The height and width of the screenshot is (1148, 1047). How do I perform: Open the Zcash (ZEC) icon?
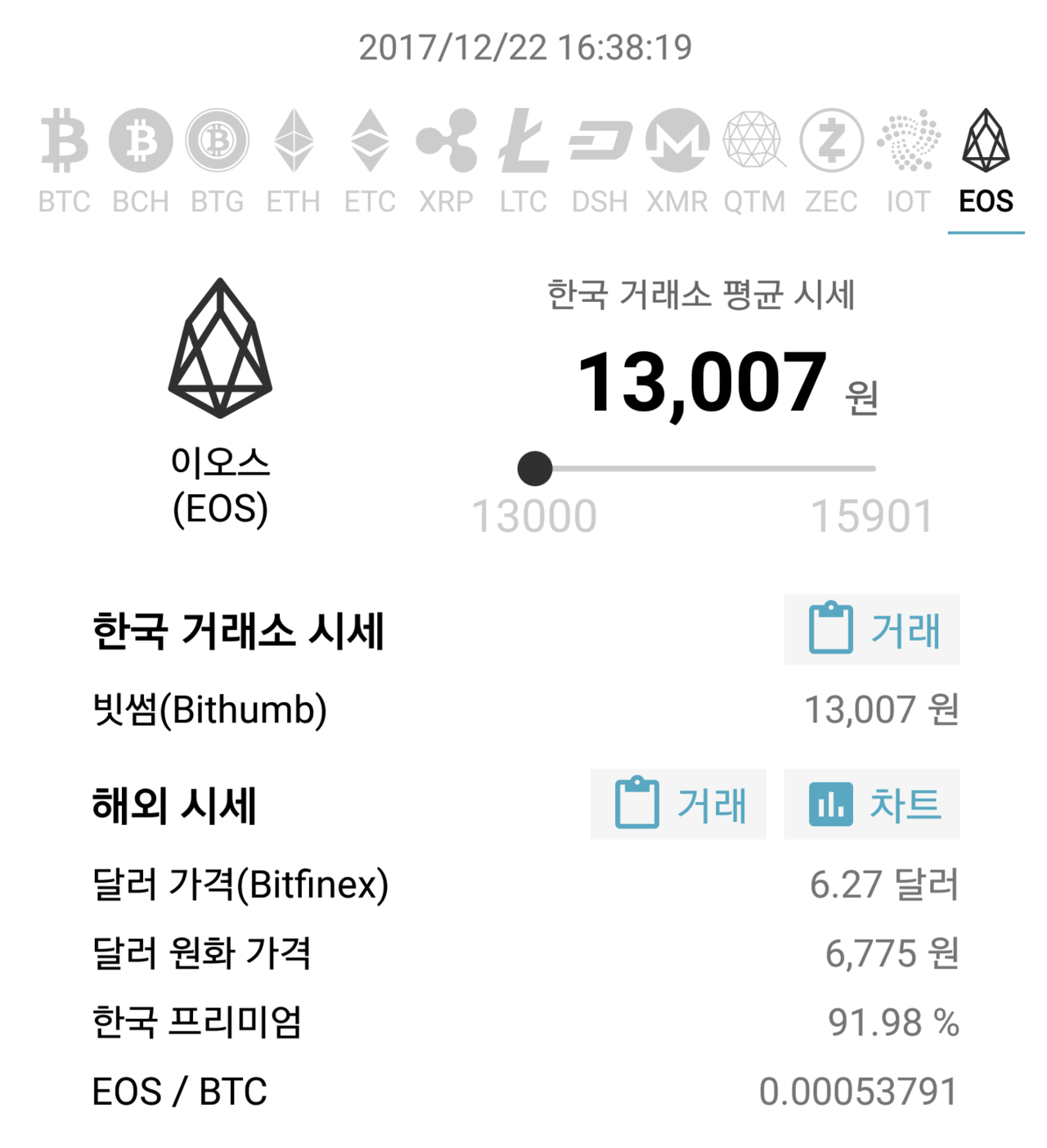coord(831,141)
